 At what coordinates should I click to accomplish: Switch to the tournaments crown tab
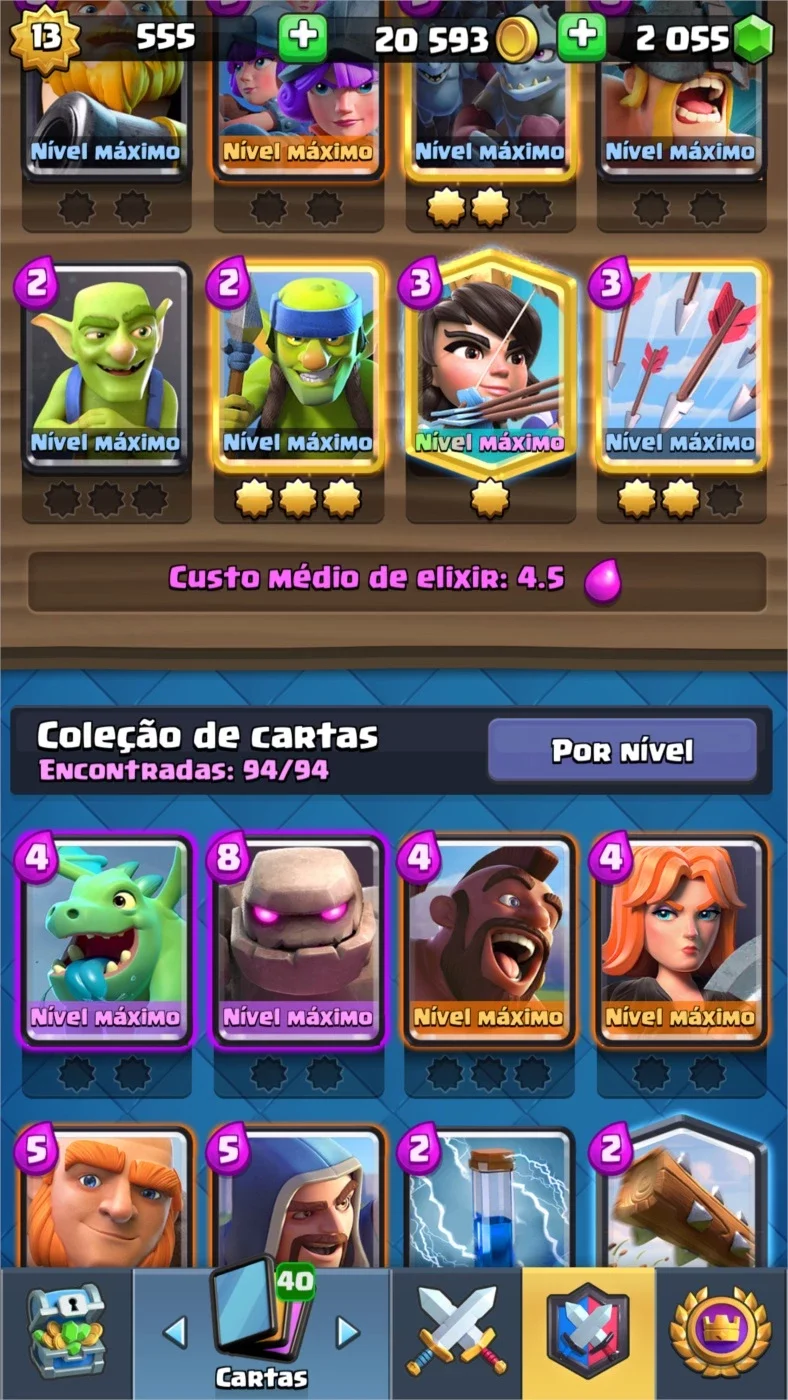pos(721,1334)
